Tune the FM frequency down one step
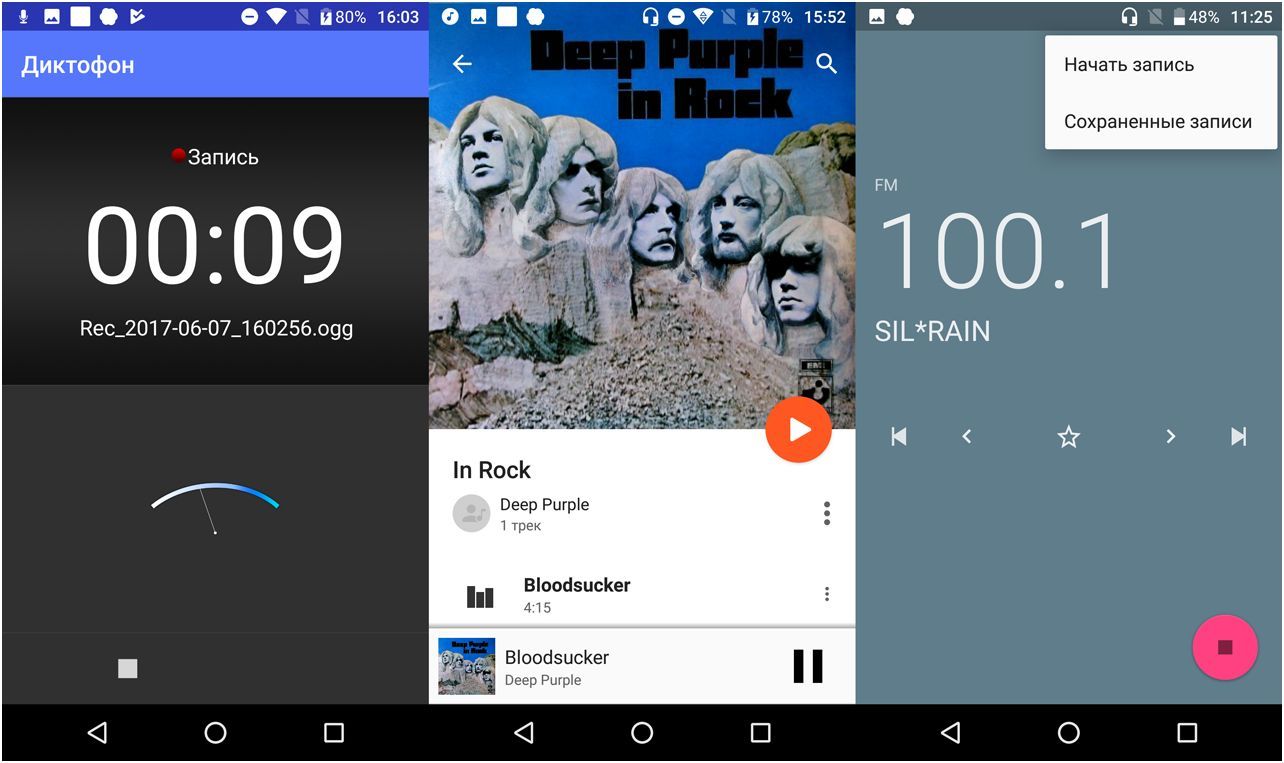1284x763 pixels. 966,436
